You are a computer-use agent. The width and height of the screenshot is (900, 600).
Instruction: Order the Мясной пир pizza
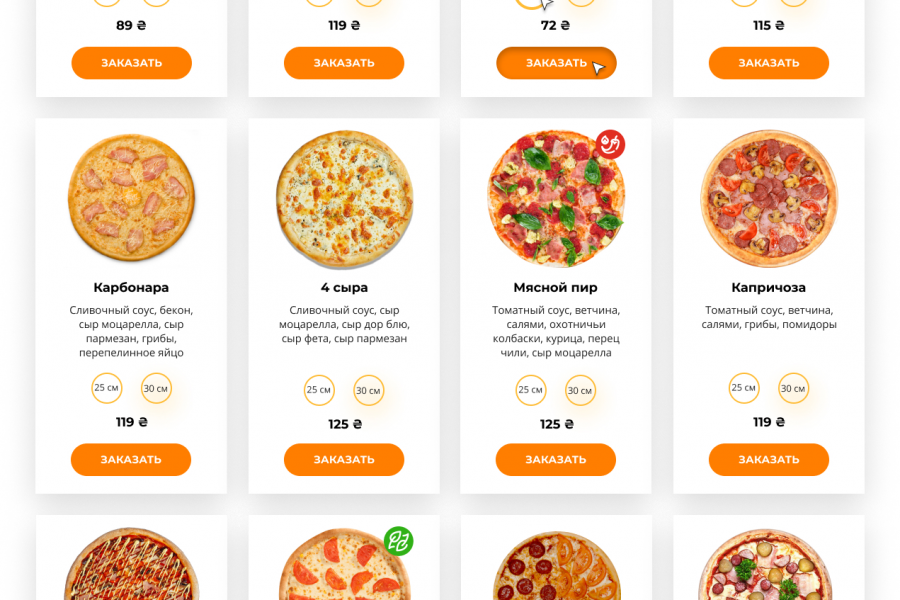(556, 460)
